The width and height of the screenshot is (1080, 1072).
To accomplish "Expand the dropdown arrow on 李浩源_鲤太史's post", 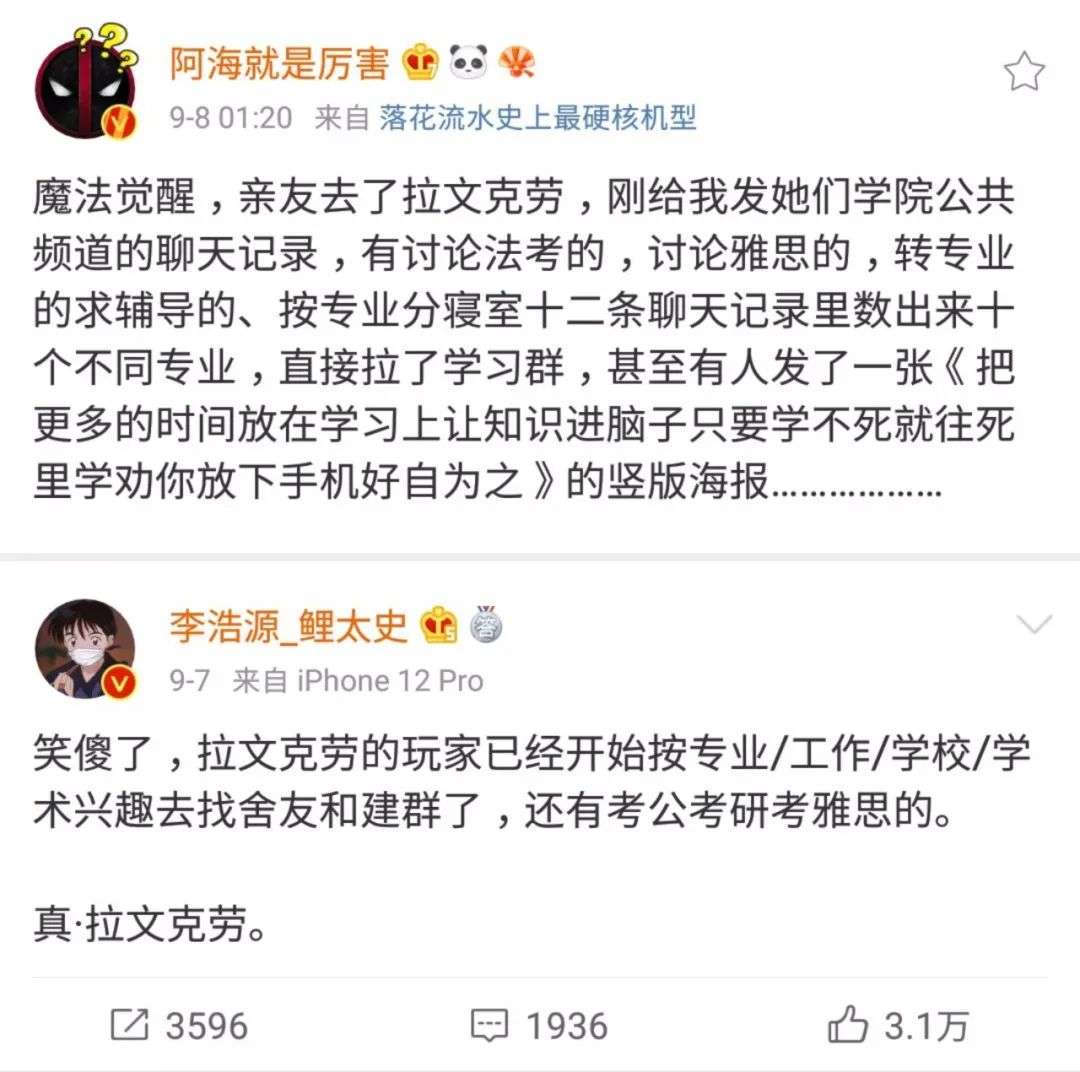I will coord(1034,623).
